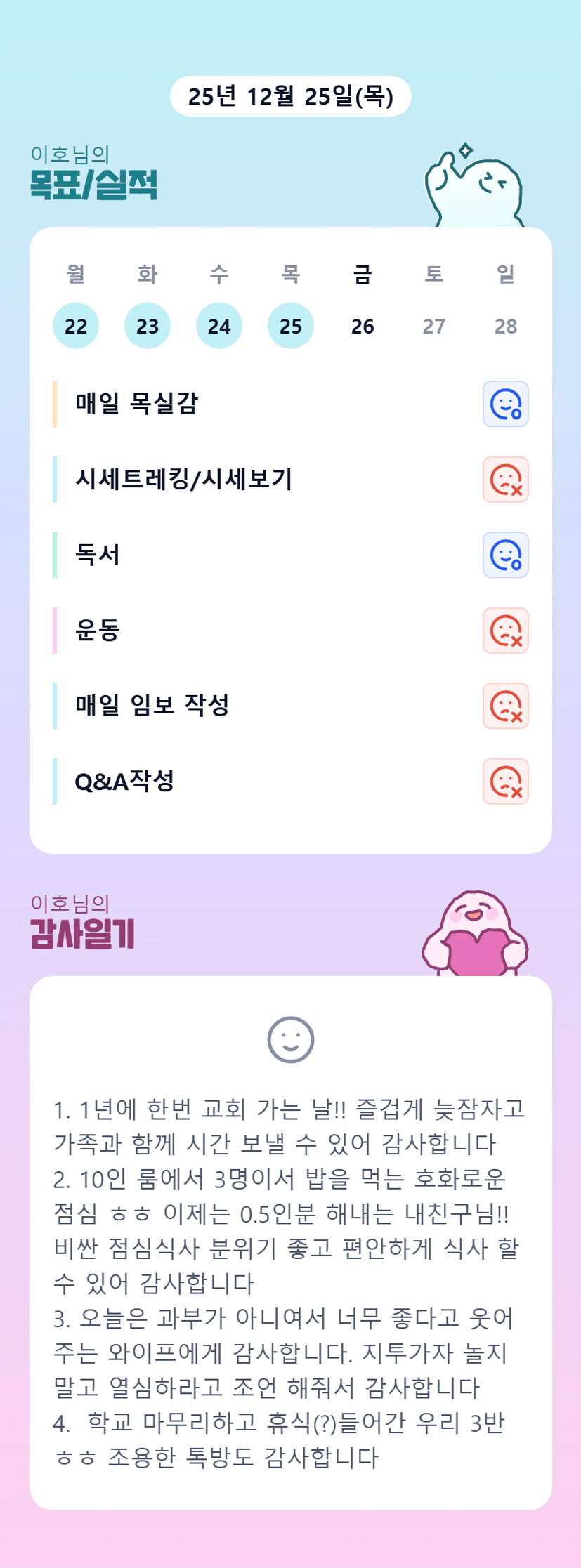Tap the sad face icon for 매일 임보 작성
The image size is (581, 1568).
(x=506, y=706)
